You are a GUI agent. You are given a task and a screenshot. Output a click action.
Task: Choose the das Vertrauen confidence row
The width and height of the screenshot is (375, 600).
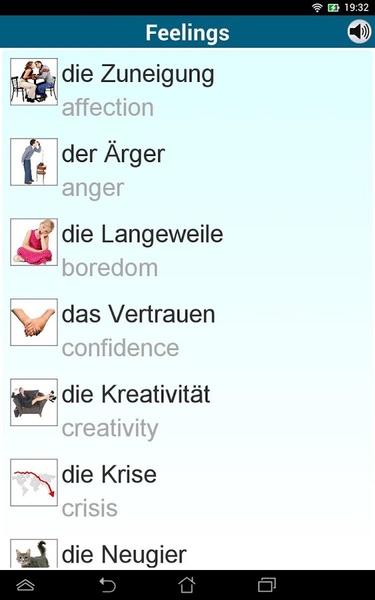pyautogui.click(x=188, y=331)
